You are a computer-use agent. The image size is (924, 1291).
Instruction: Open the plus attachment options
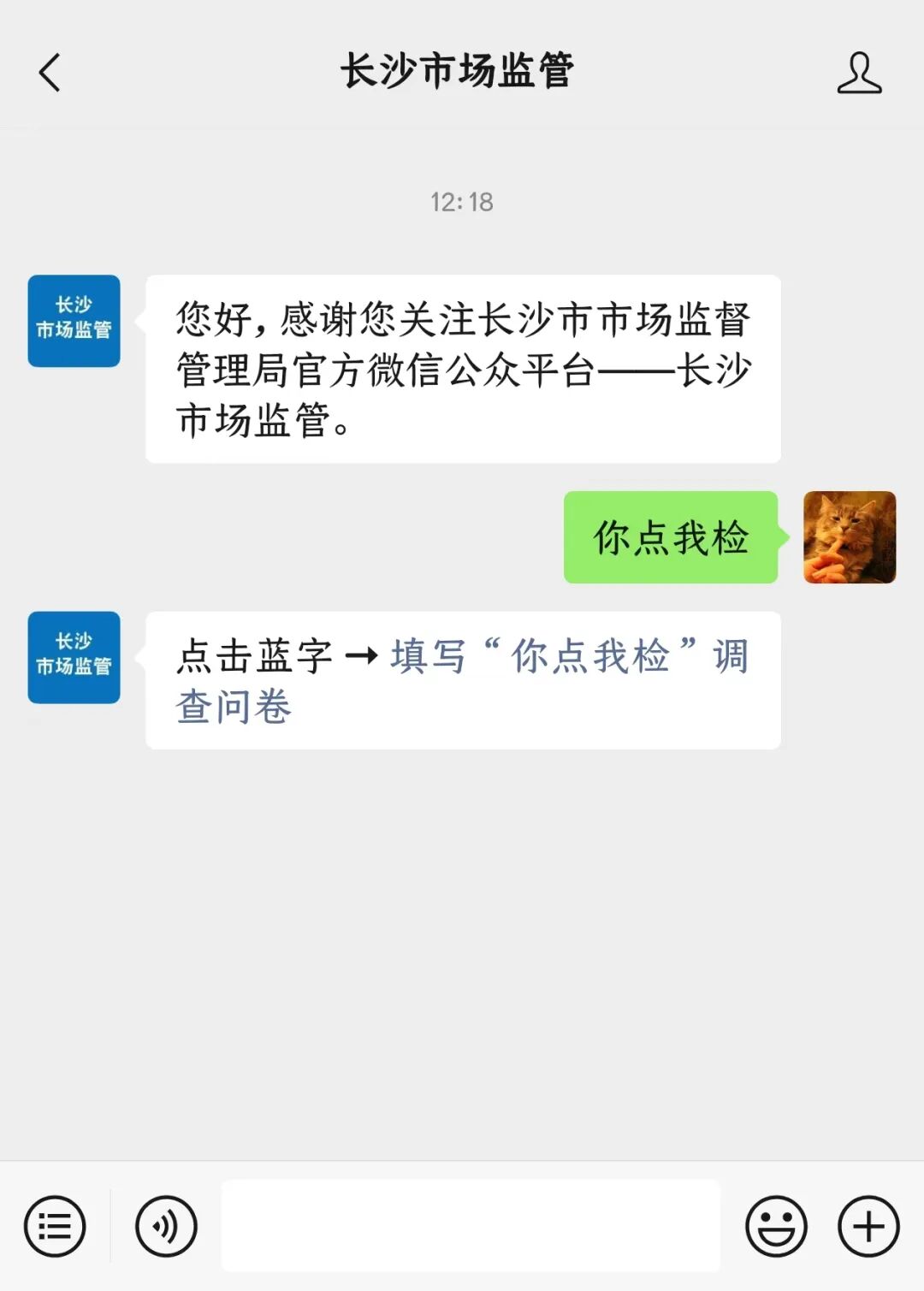tap(868, 1226)
